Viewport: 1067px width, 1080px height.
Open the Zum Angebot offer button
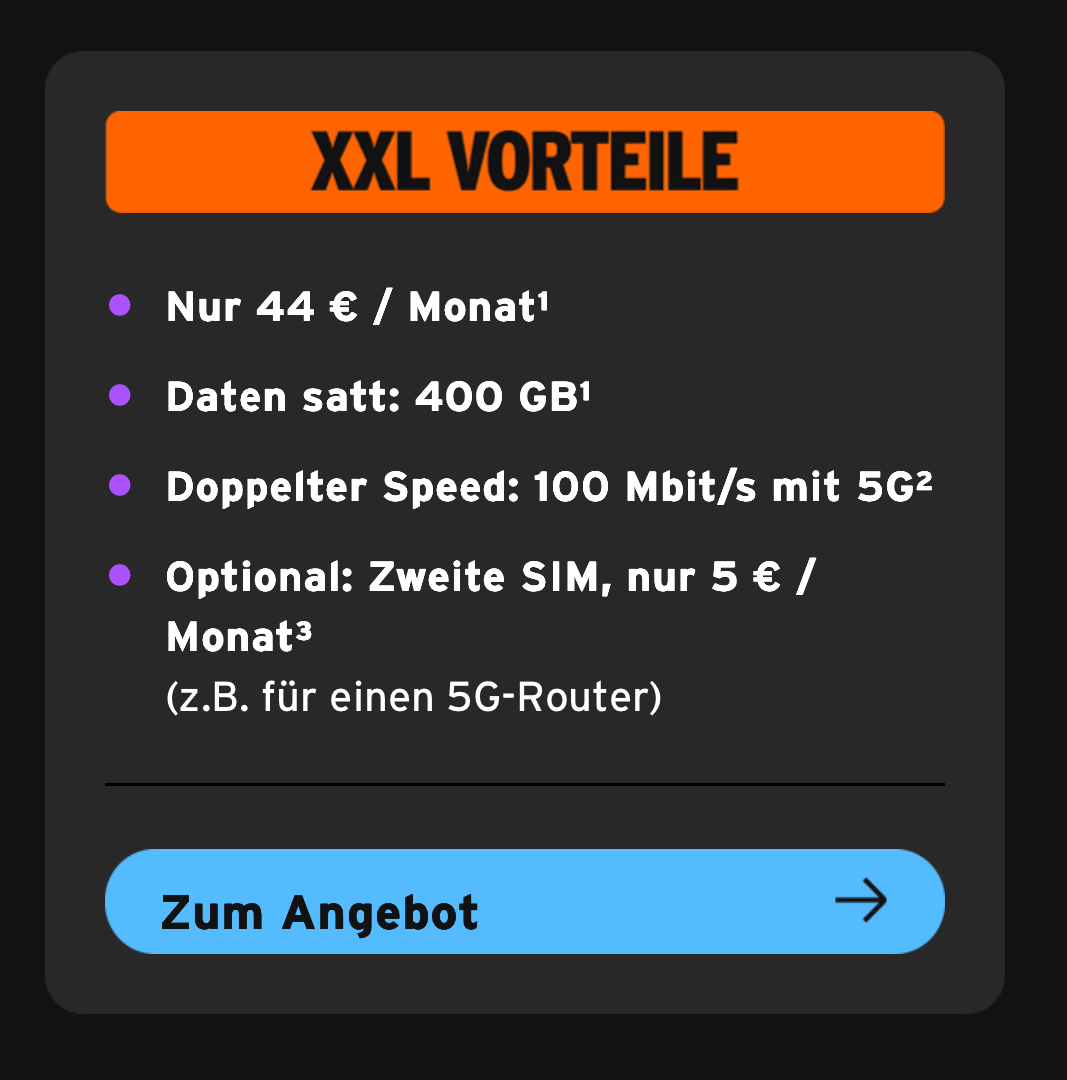click(x=524, y=902)
